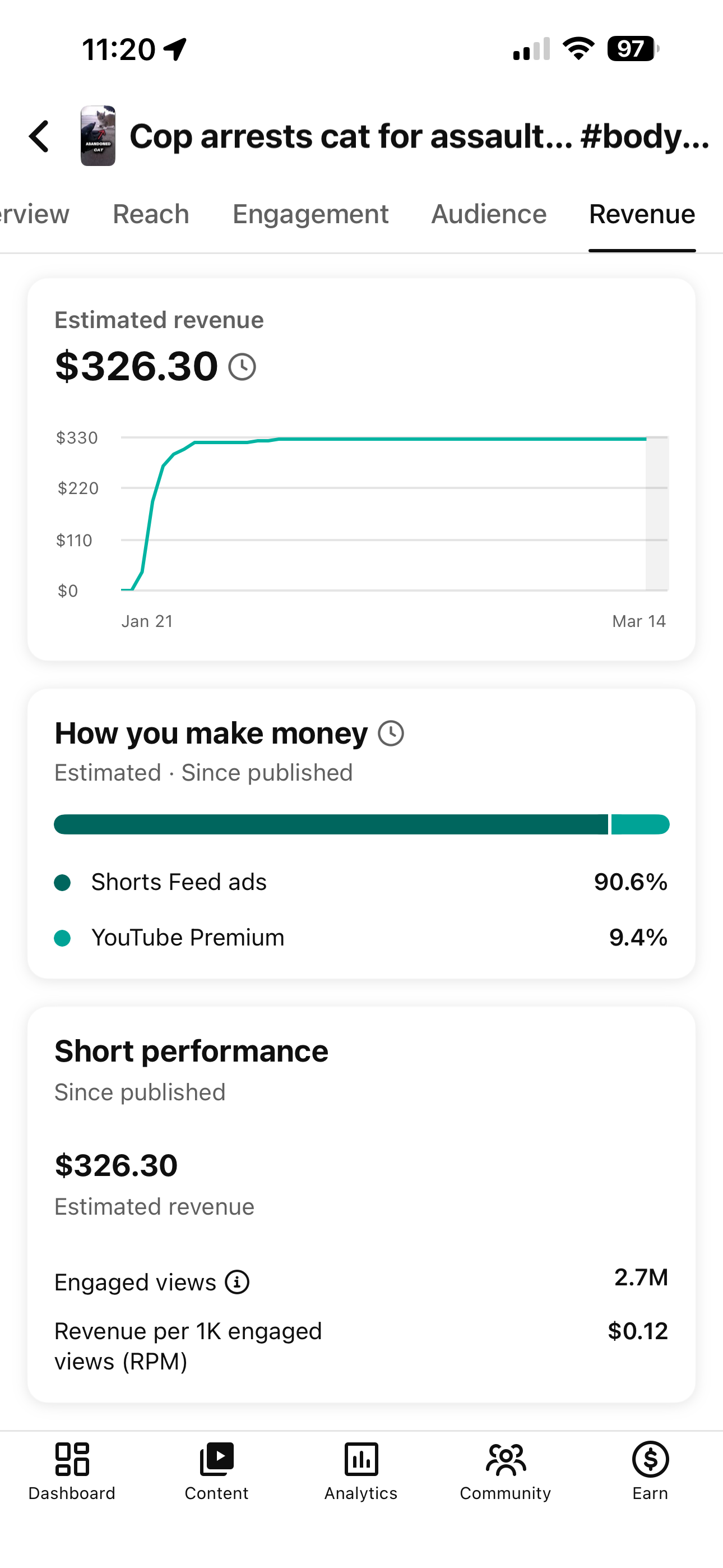Switch to the Engagement tab
Viewport: 723px width, 1568px height.
click(310, 214)
